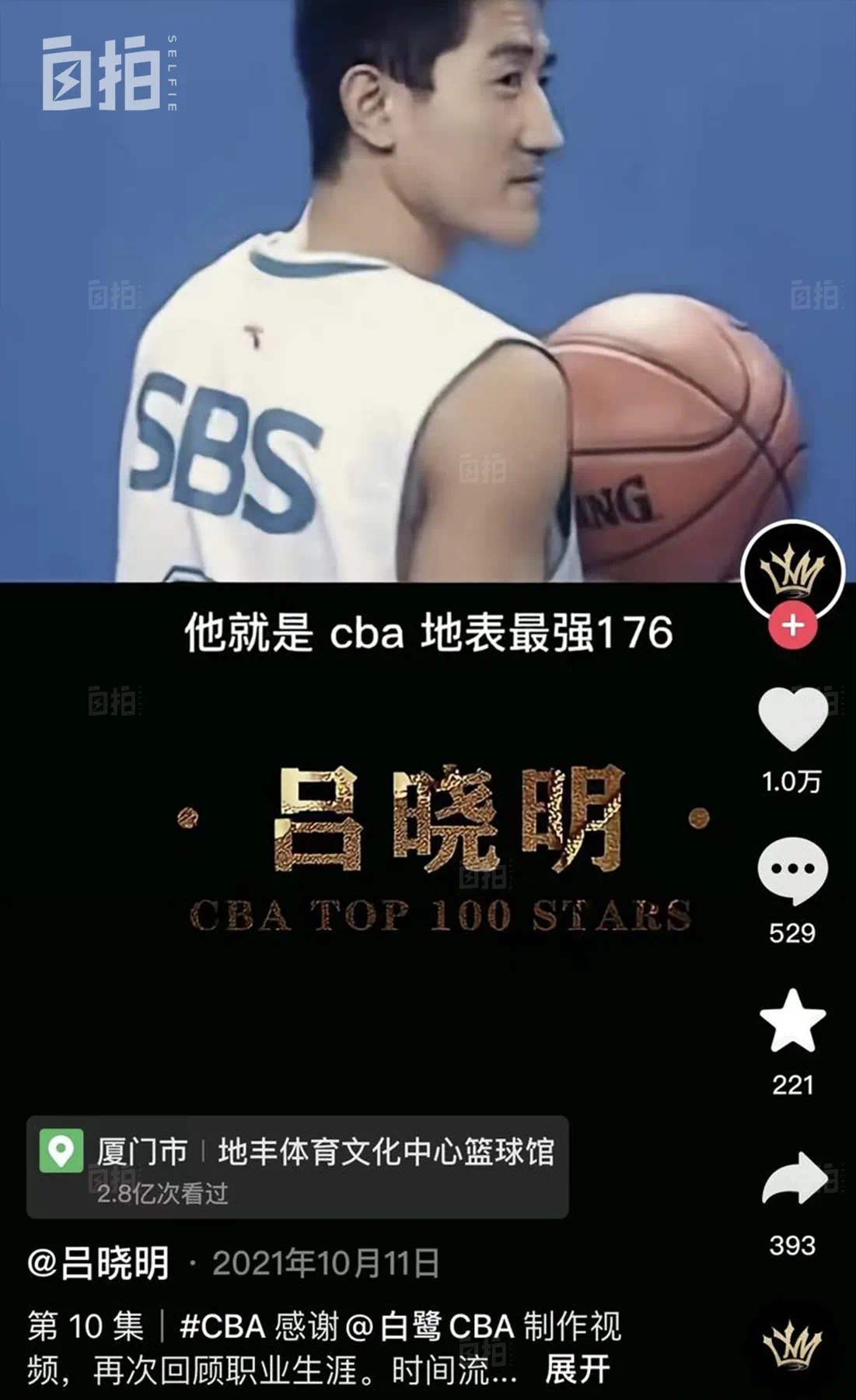Add the video to favorites
856x1400 pixels.
(792, 1021)
